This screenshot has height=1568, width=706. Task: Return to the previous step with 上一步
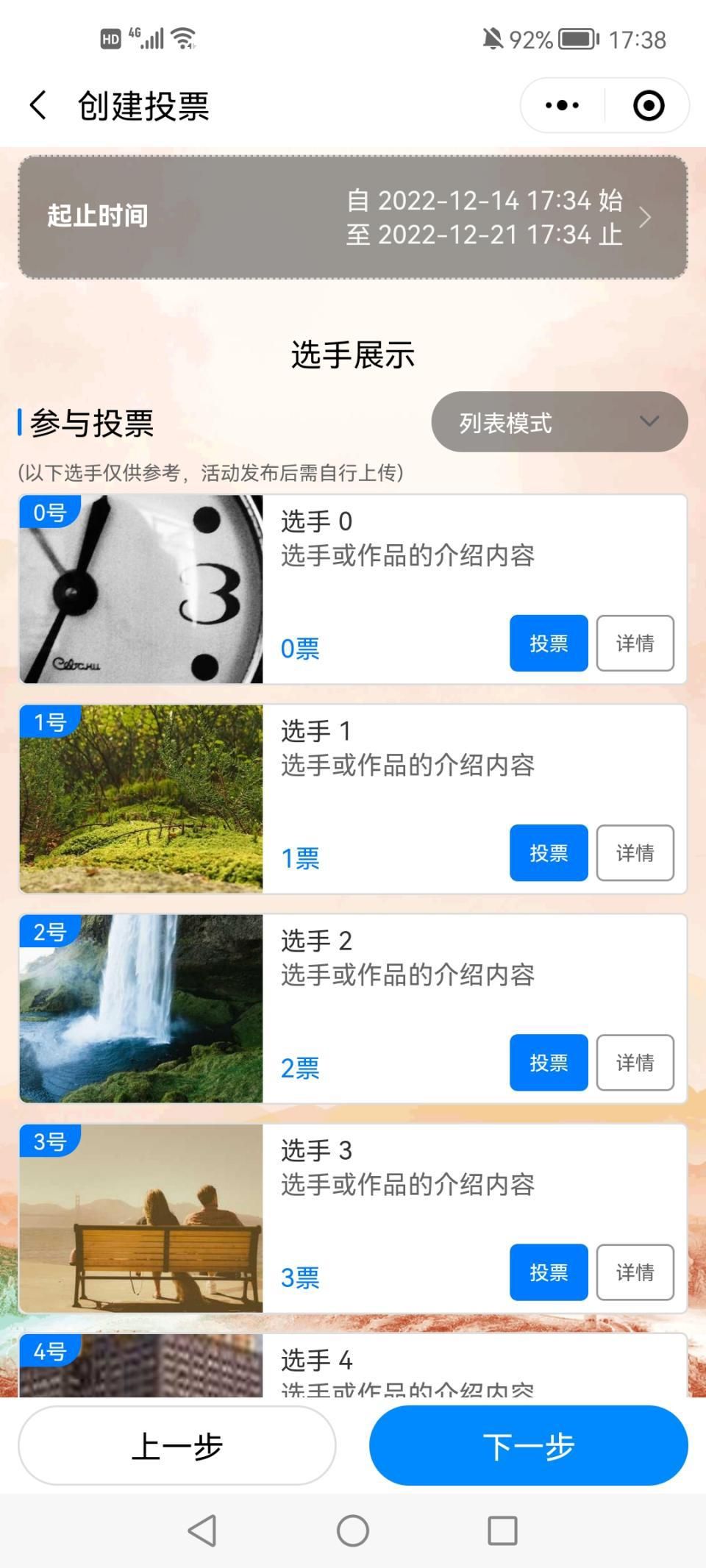[x=176, y=1446]
